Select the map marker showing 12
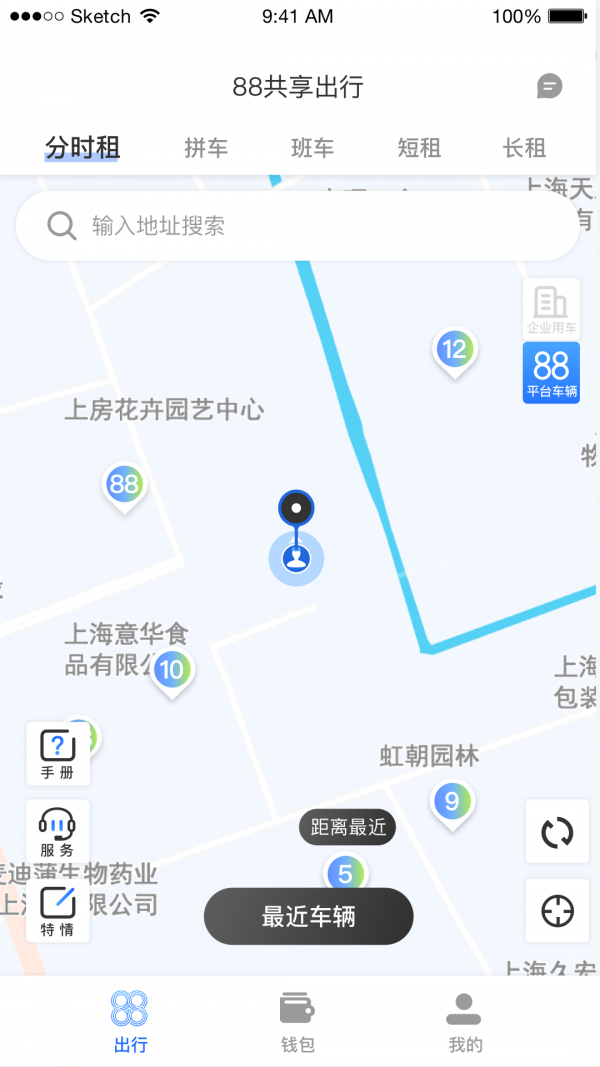 click(454, 350)
